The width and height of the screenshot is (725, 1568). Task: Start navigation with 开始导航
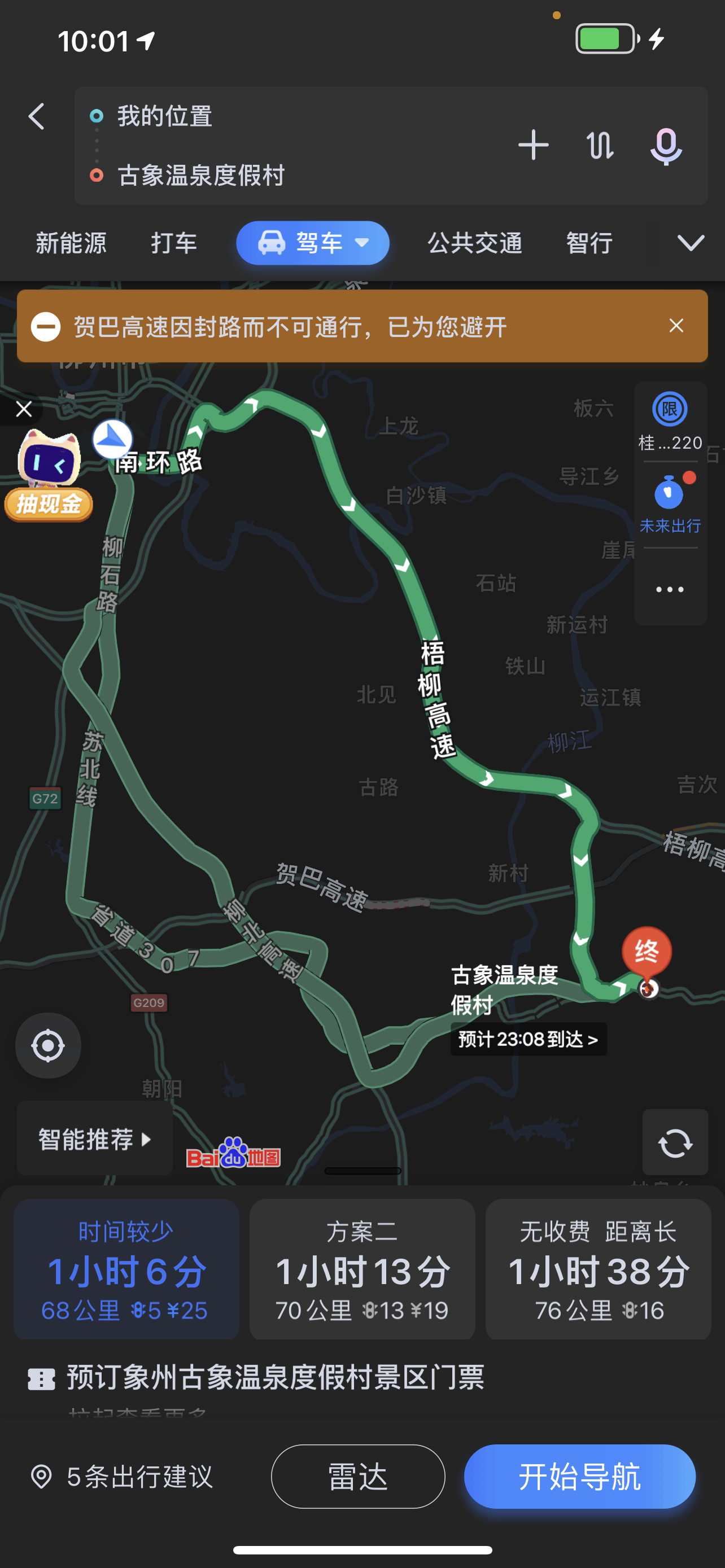tap(579, 1477)
